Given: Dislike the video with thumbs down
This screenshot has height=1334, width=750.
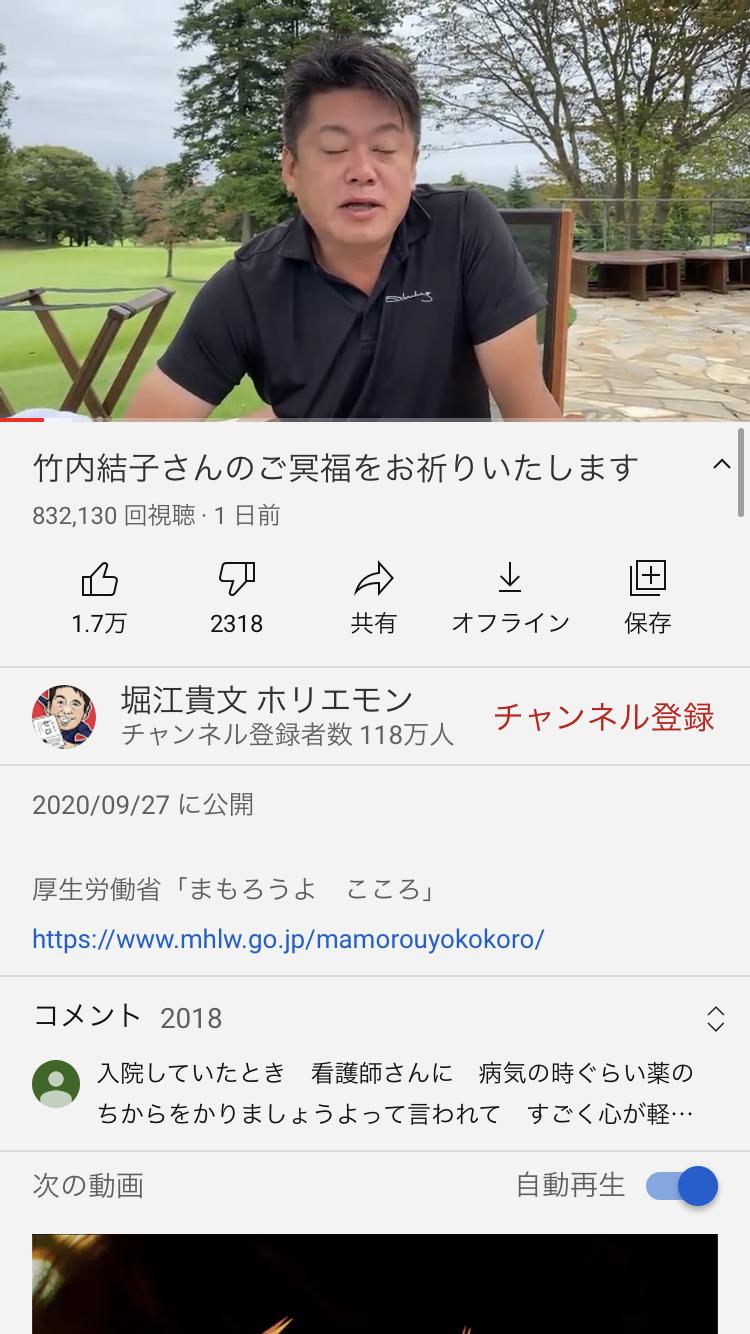Looking at the screenshot, I should click(x=237, y=597).
